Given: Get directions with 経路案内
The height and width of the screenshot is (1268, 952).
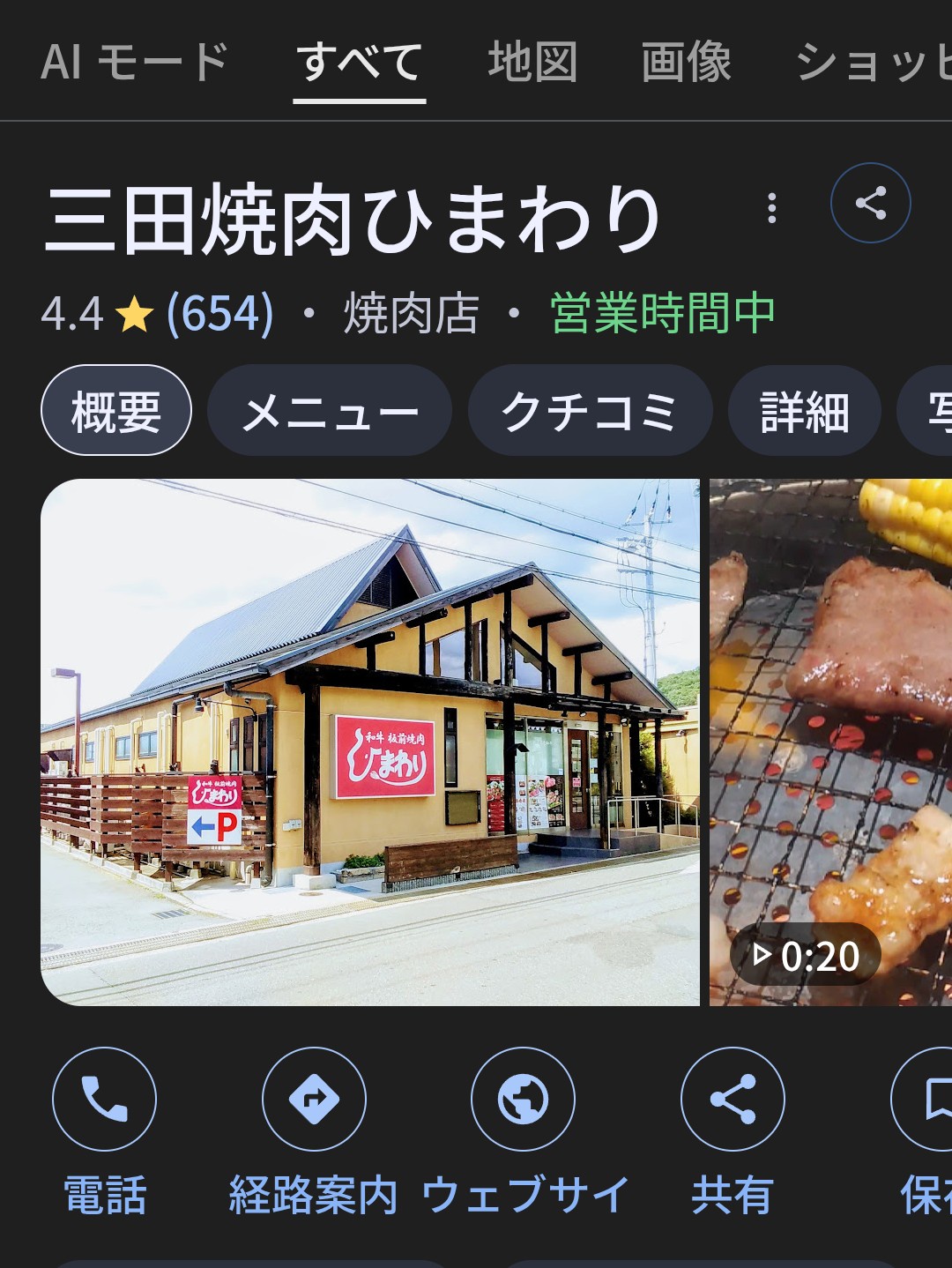Looking at the screenshot, I should [x=314, y=1099].
